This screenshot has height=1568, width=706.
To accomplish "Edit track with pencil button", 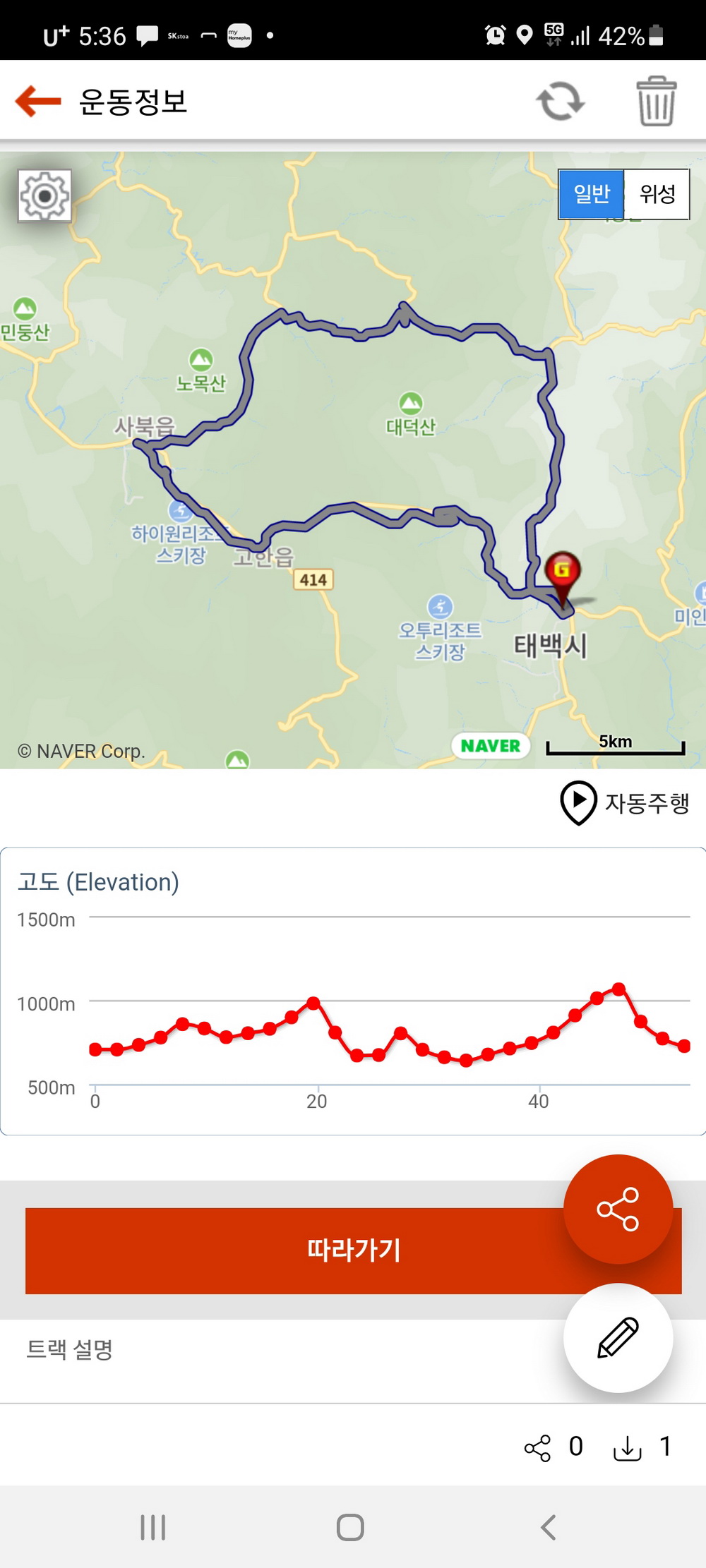I will 618,1337.
